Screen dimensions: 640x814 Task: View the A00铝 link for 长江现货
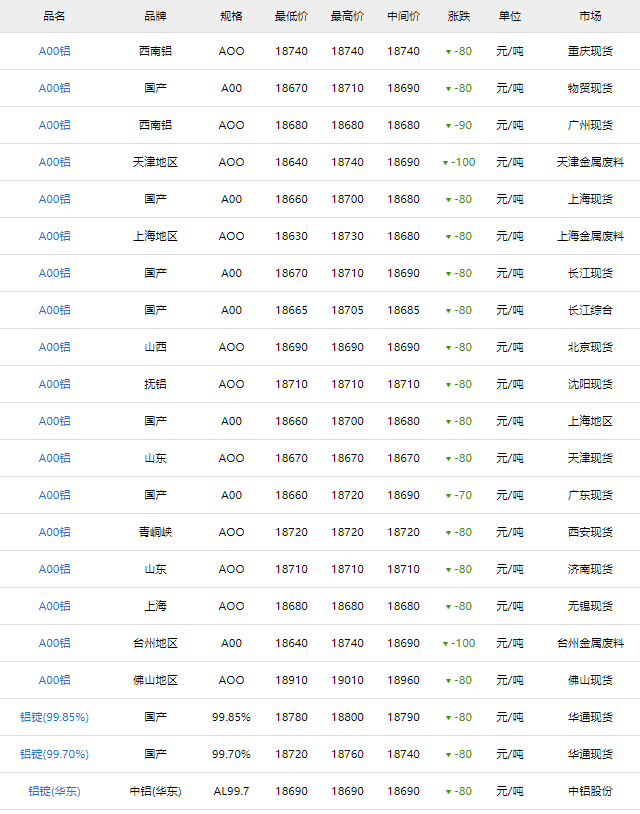(54, 273)
